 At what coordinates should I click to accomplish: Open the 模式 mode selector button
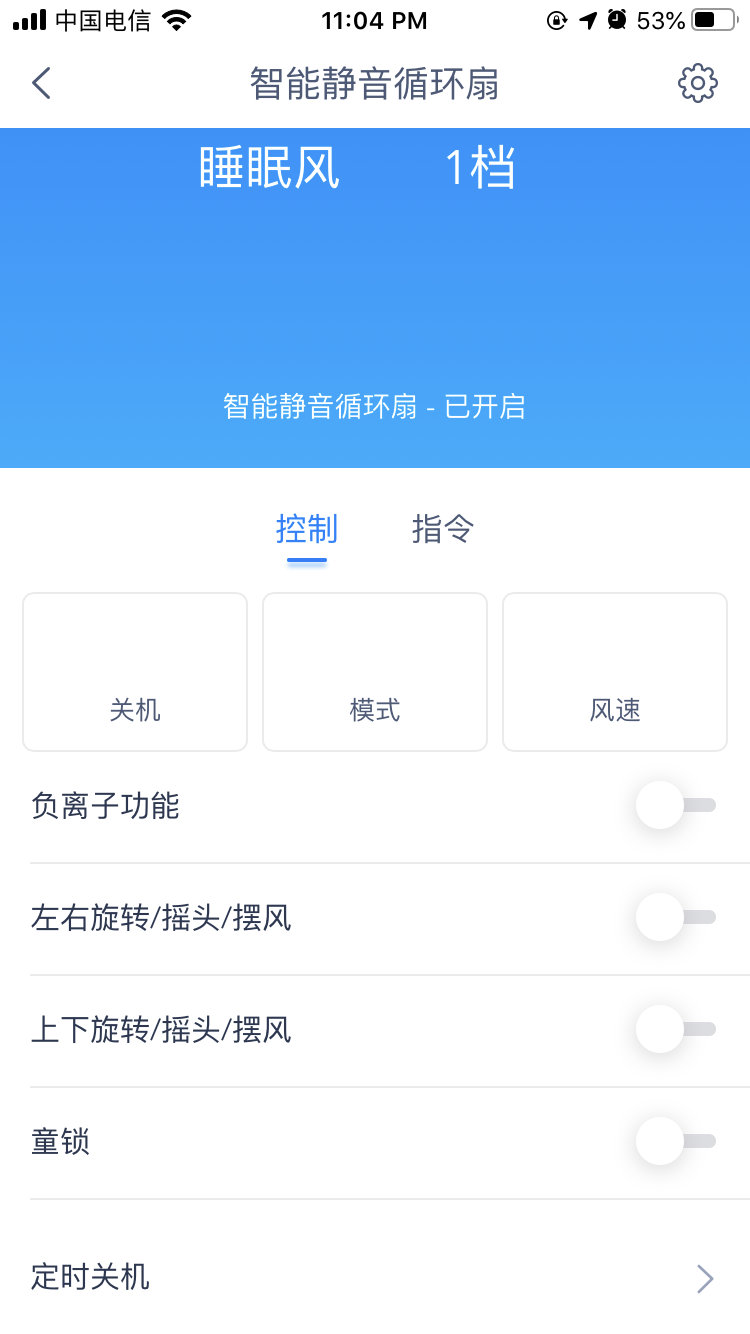click(x=374, y=671)
